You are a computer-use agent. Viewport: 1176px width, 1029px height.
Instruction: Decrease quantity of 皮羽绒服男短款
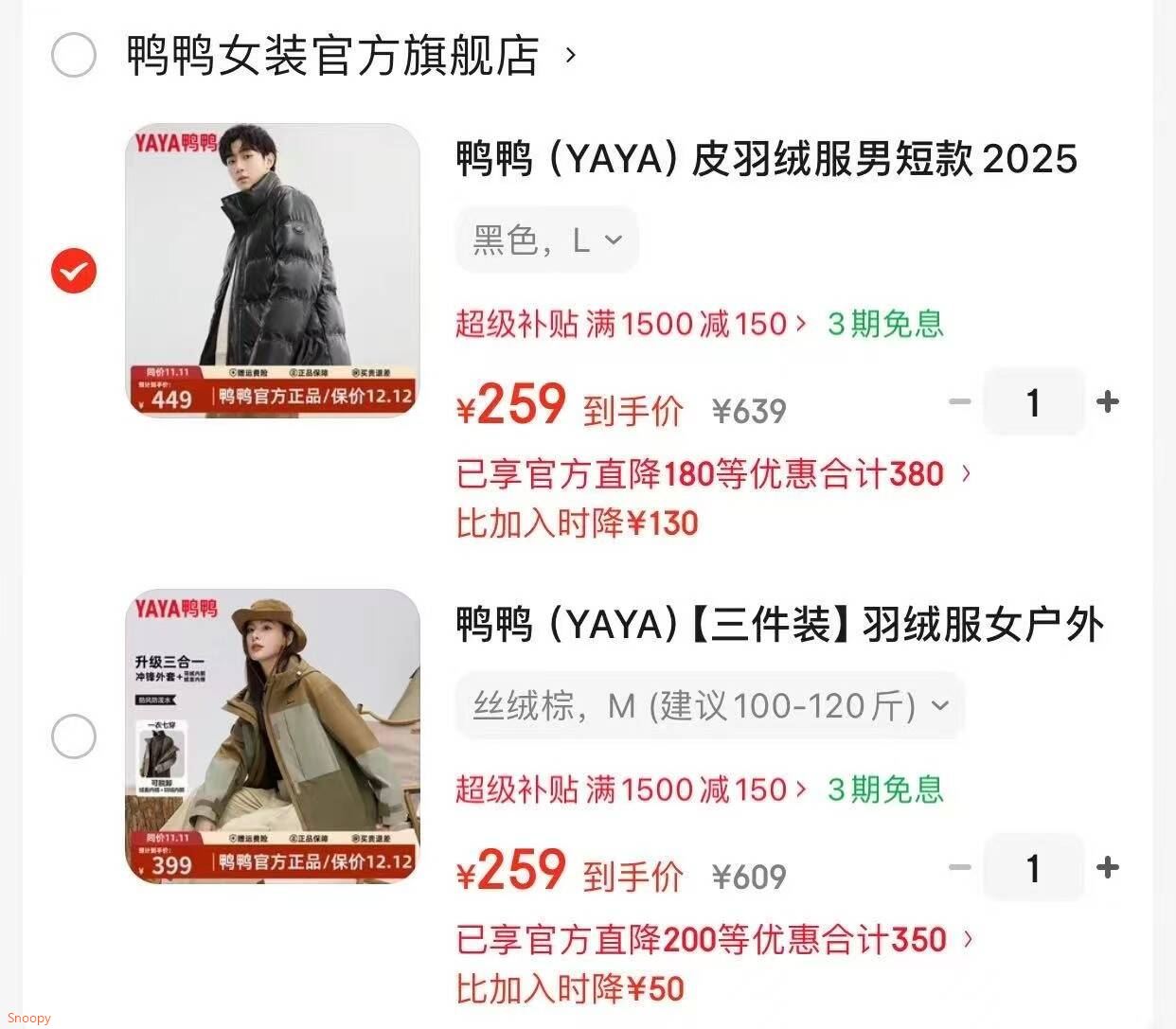tap(960, 402)
